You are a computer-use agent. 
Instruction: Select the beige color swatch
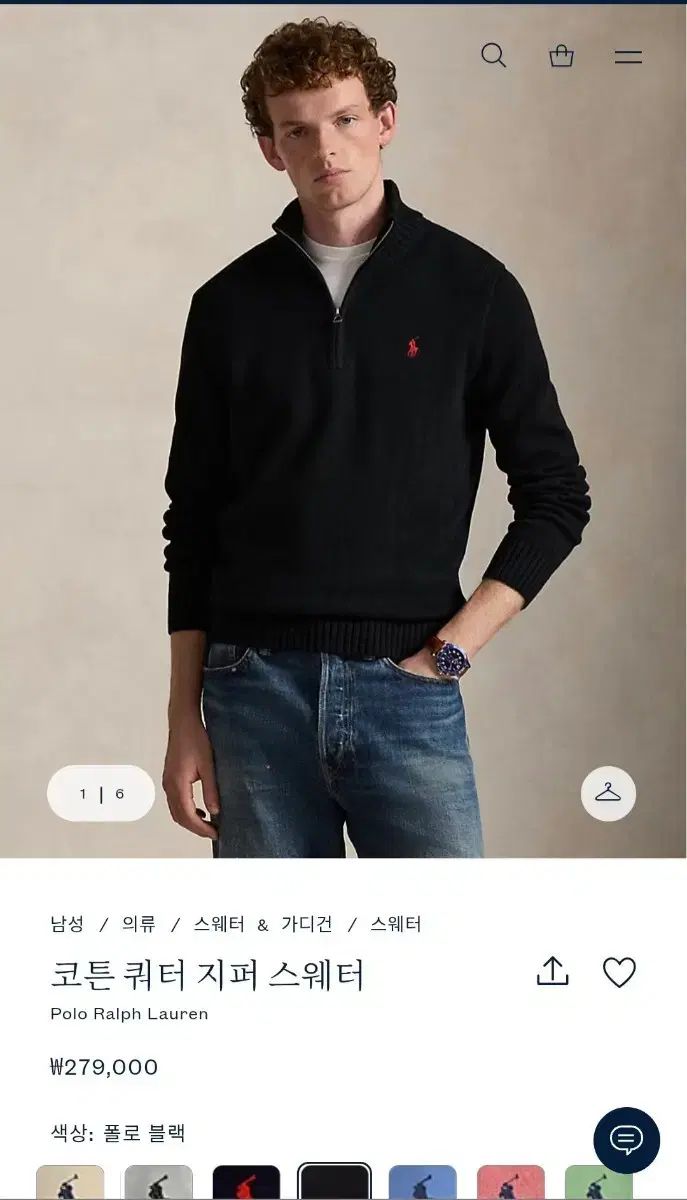[x=70, y=1183]
